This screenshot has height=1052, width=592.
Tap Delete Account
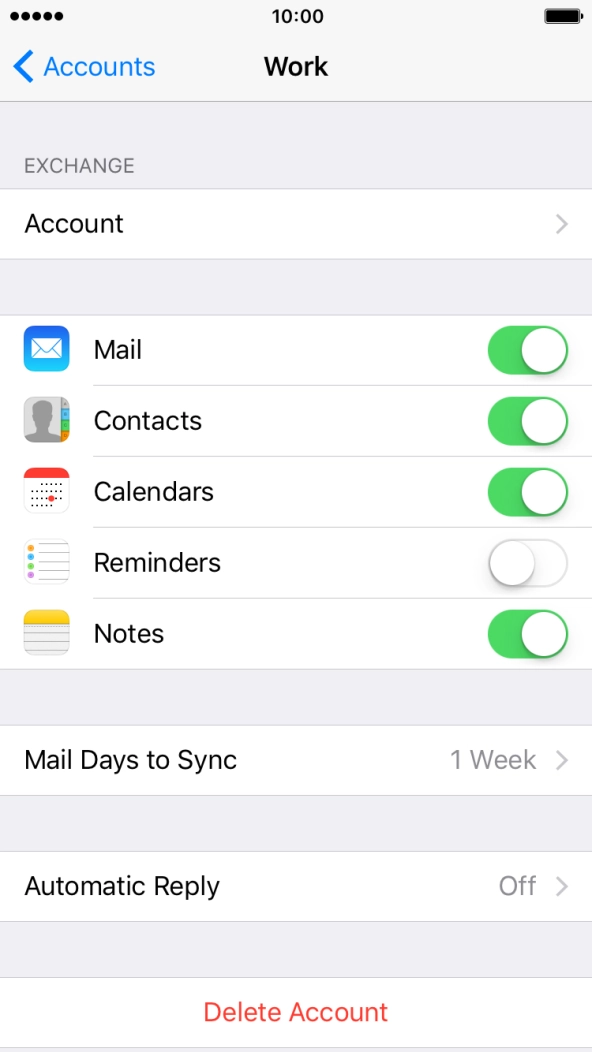[x=296, y=1012]
